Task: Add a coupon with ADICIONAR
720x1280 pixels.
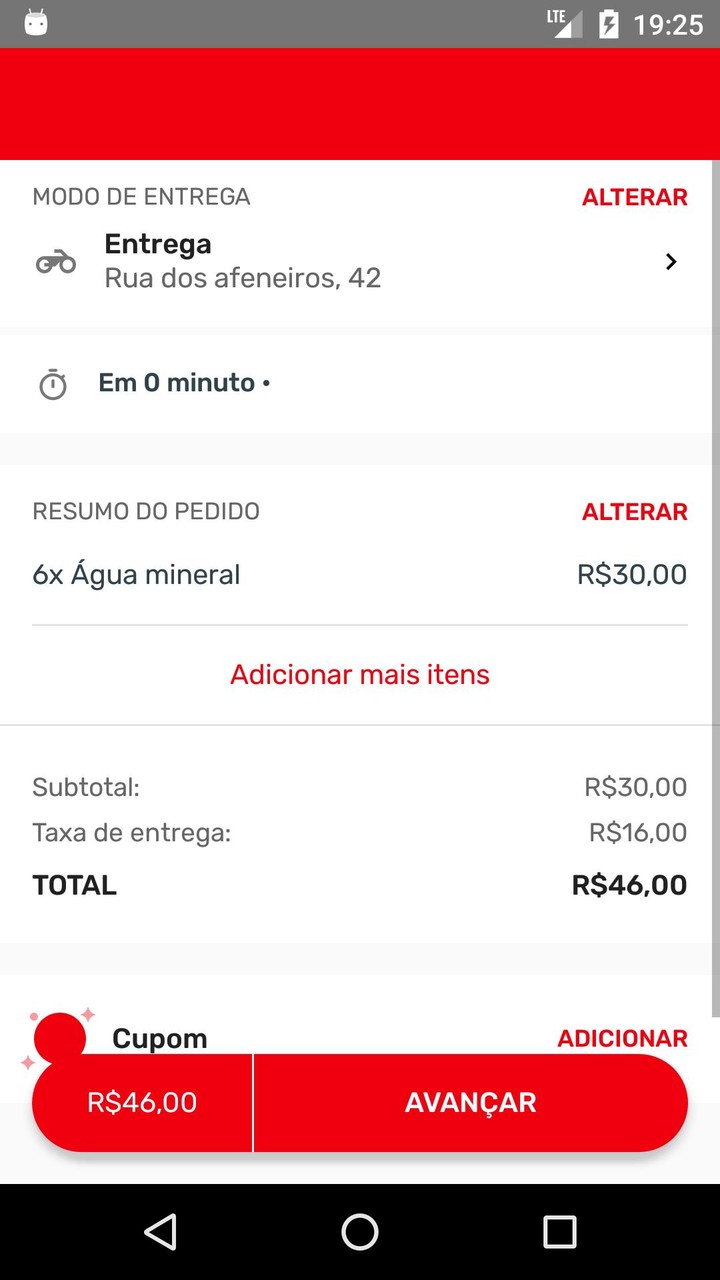Action: pyautogui.click(x=622, y=1038)
